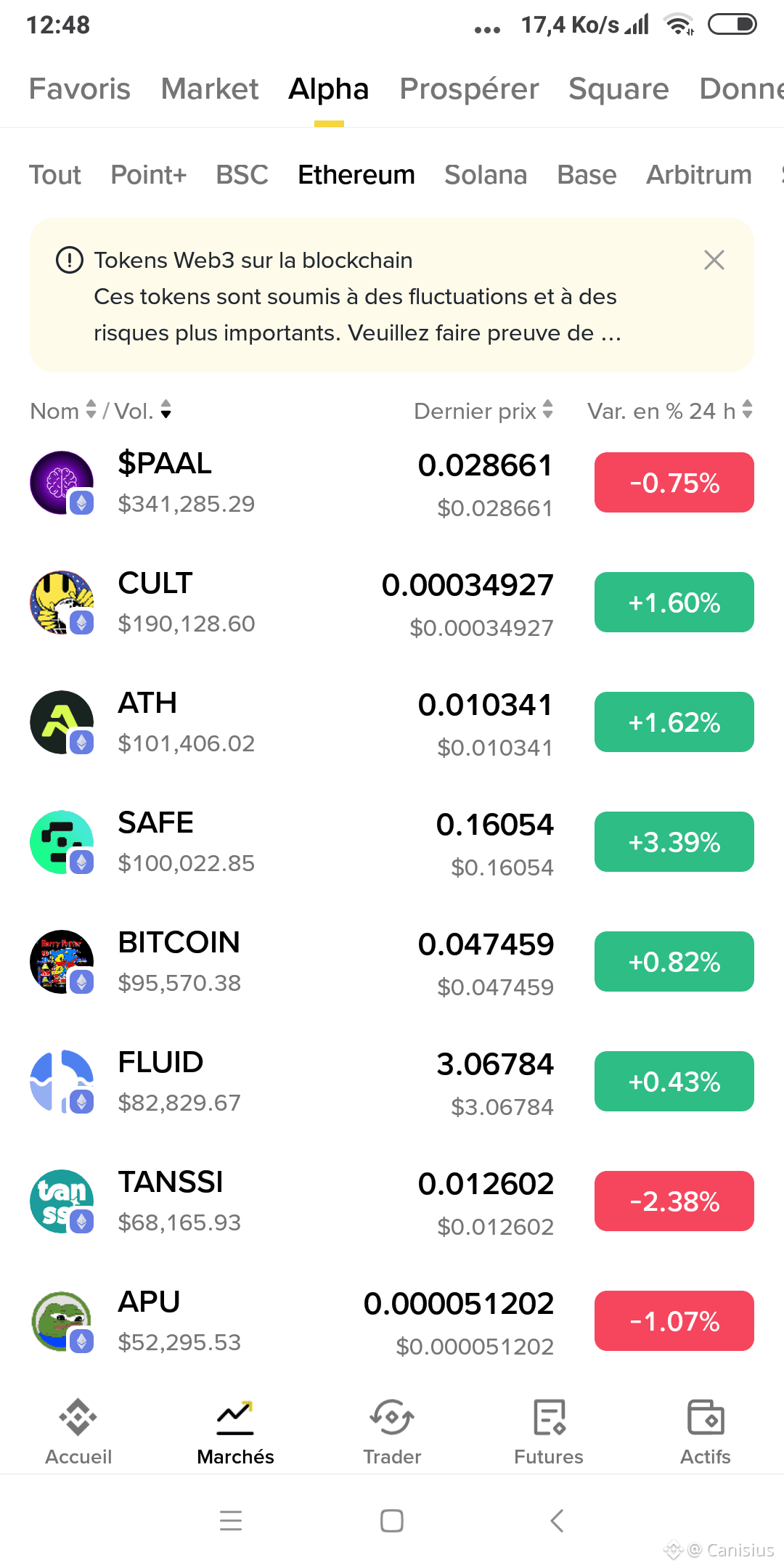Sort by Var. en % 24 h
This screenshot has width=784, height=1568.
click(669, 411)
